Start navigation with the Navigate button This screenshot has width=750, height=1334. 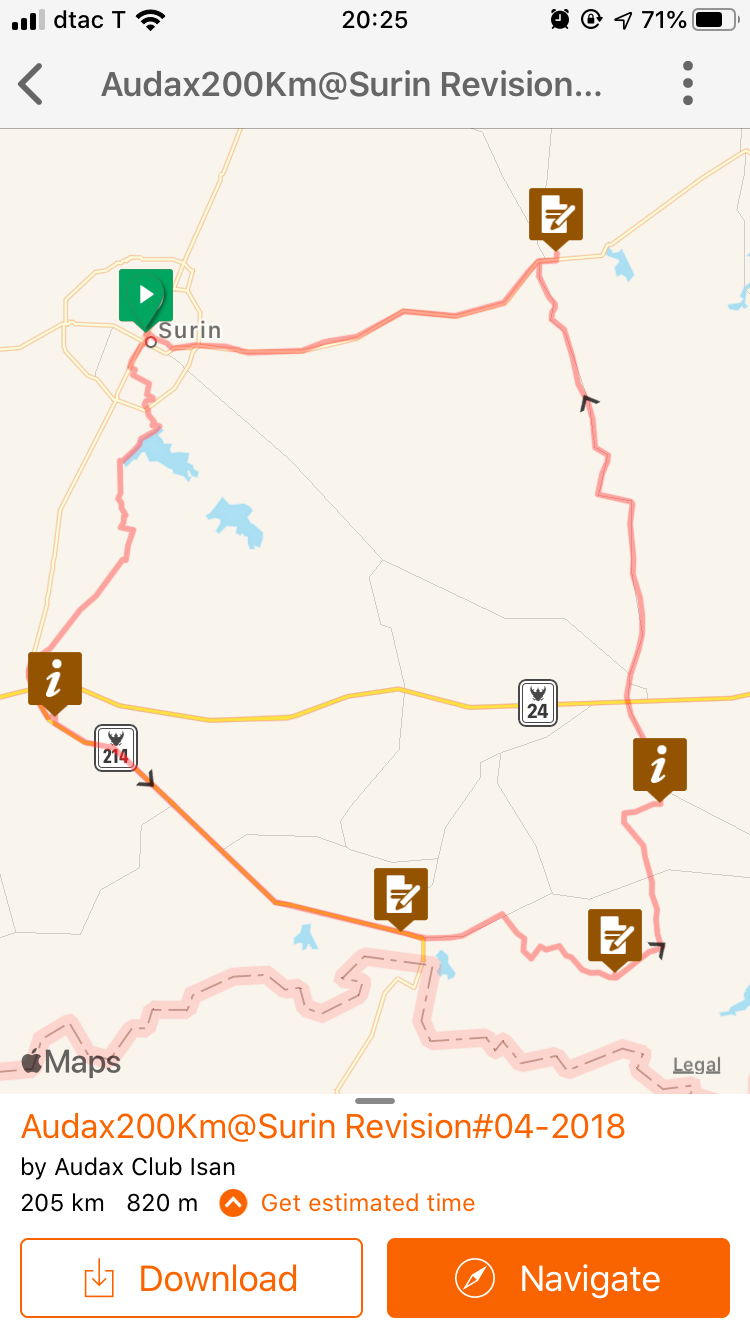click(x=558, y=1278)
